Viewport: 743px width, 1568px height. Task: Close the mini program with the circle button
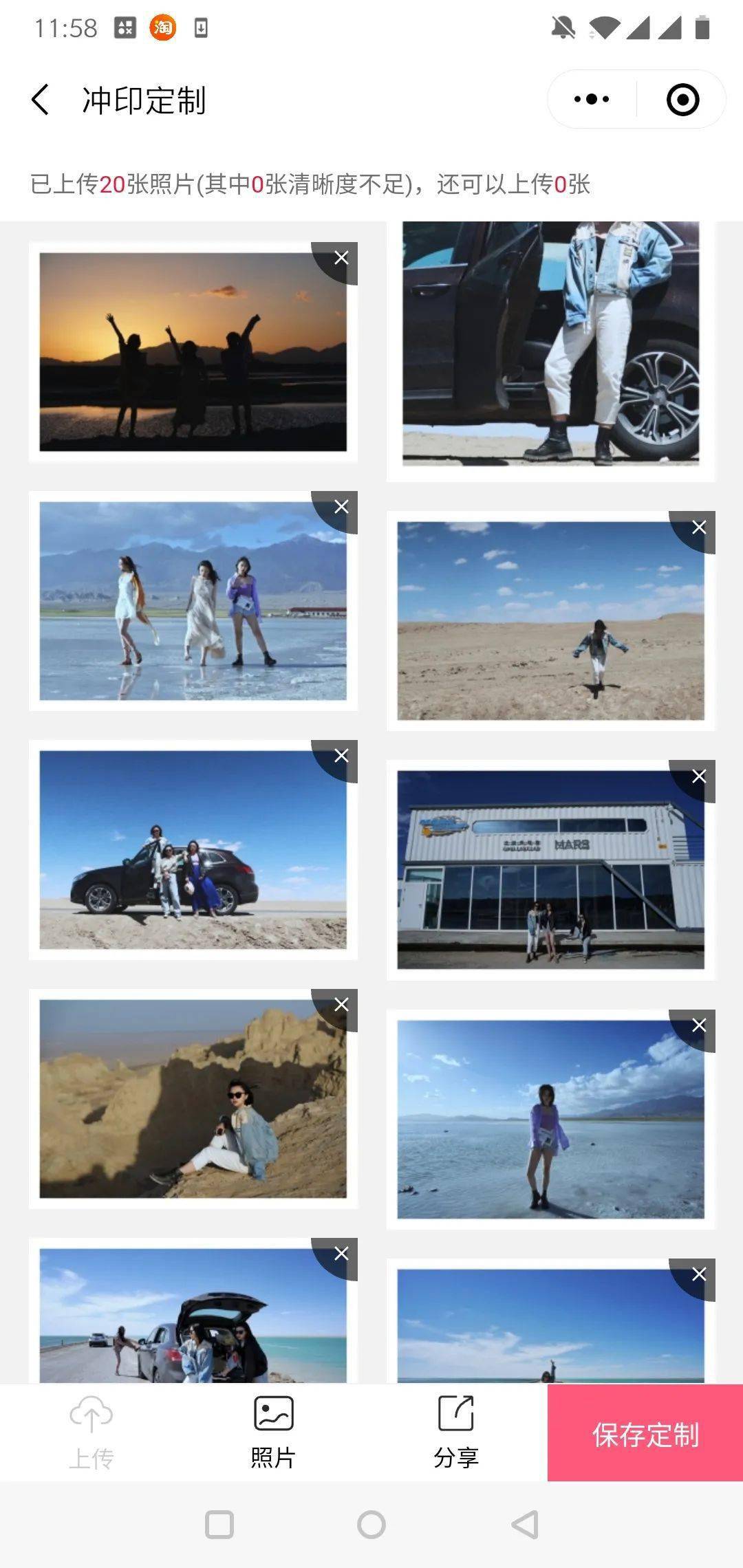(682, 100)
